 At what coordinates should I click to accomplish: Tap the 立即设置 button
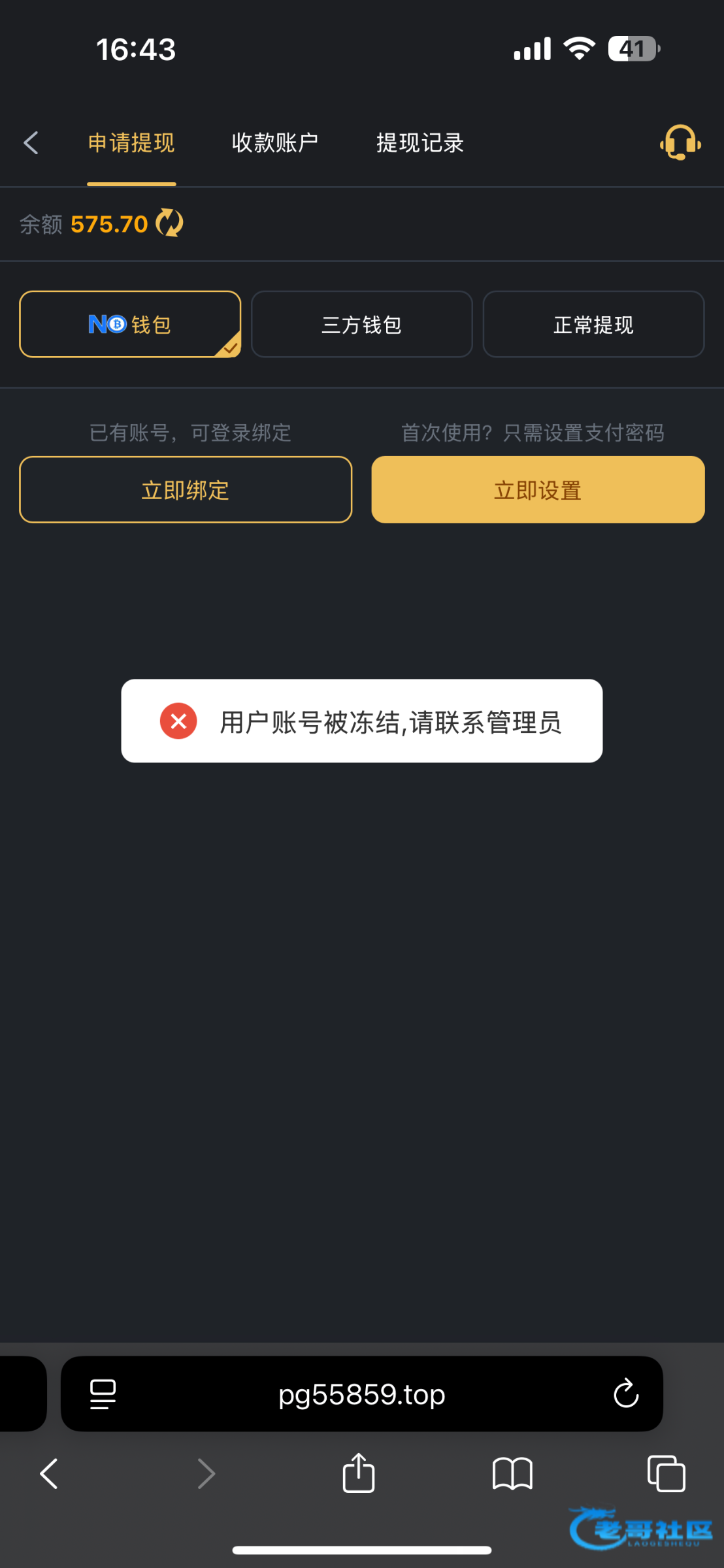coord(538,489)
